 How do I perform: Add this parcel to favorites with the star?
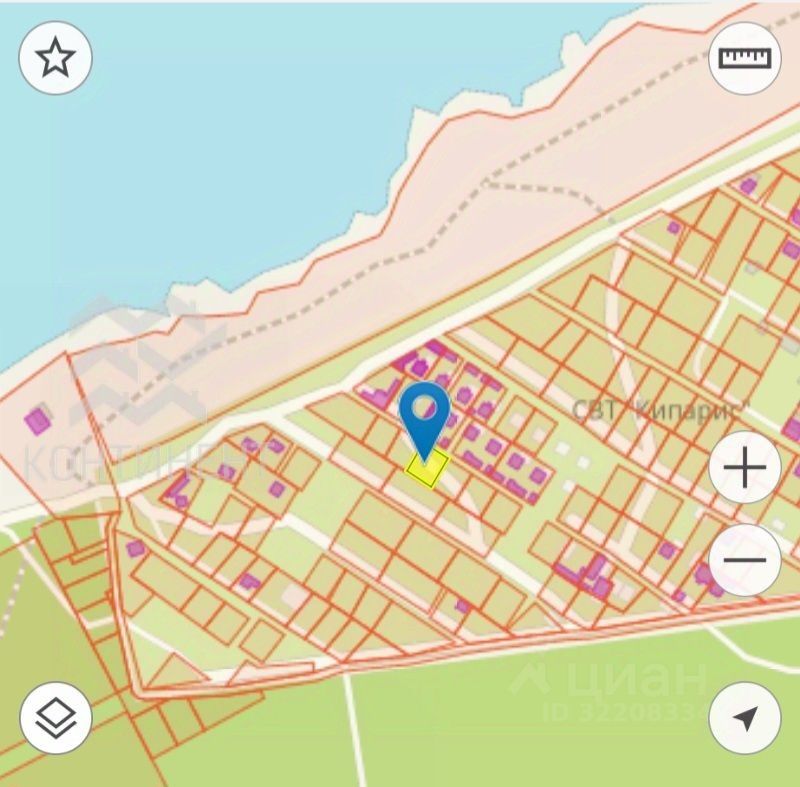[56, 59]
